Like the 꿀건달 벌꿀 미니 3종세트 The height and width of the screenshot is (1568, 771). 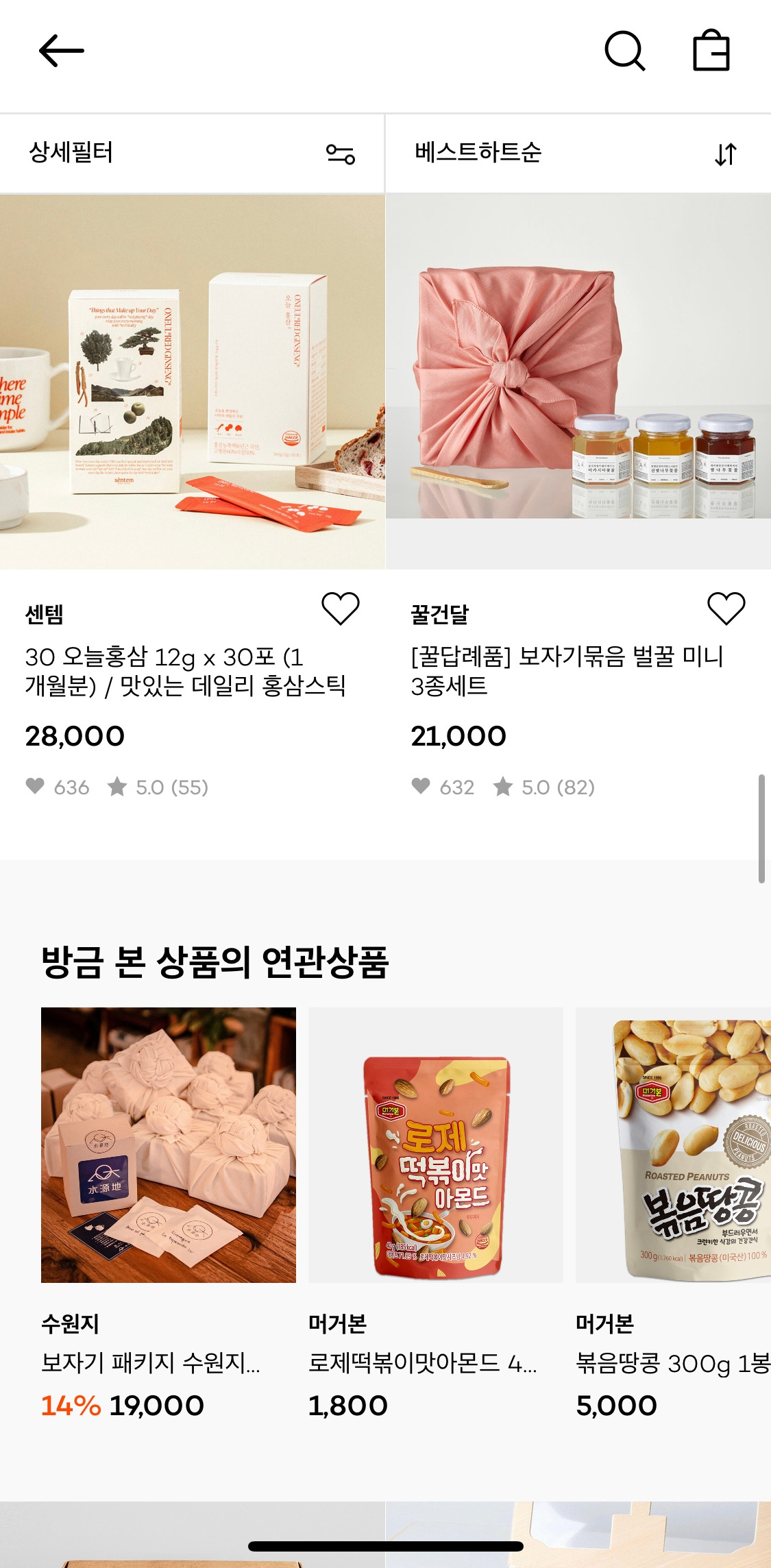click(726, 609)
